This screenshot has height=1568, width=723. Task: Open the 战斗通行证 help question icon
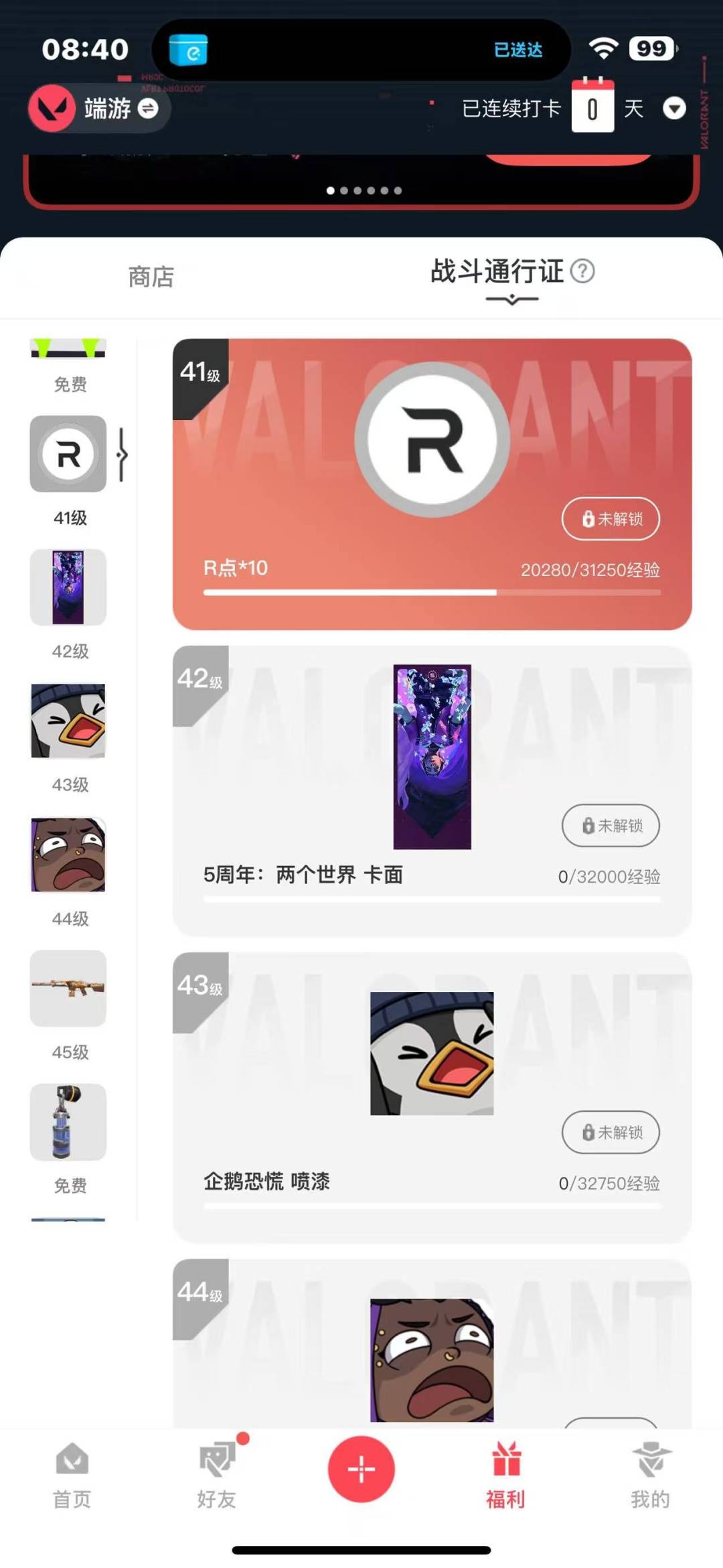tap(582, 271)
